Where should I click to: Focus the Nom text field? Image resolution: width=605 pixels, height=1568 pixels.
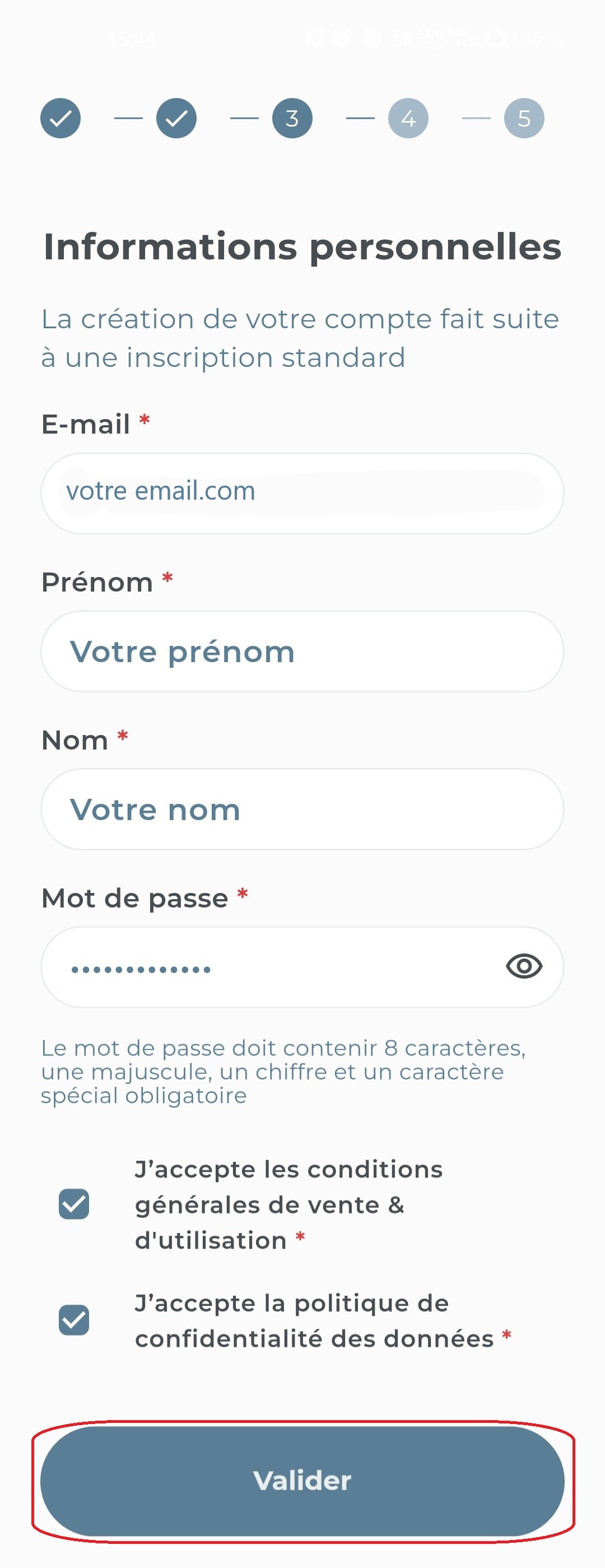click(302, 809)
